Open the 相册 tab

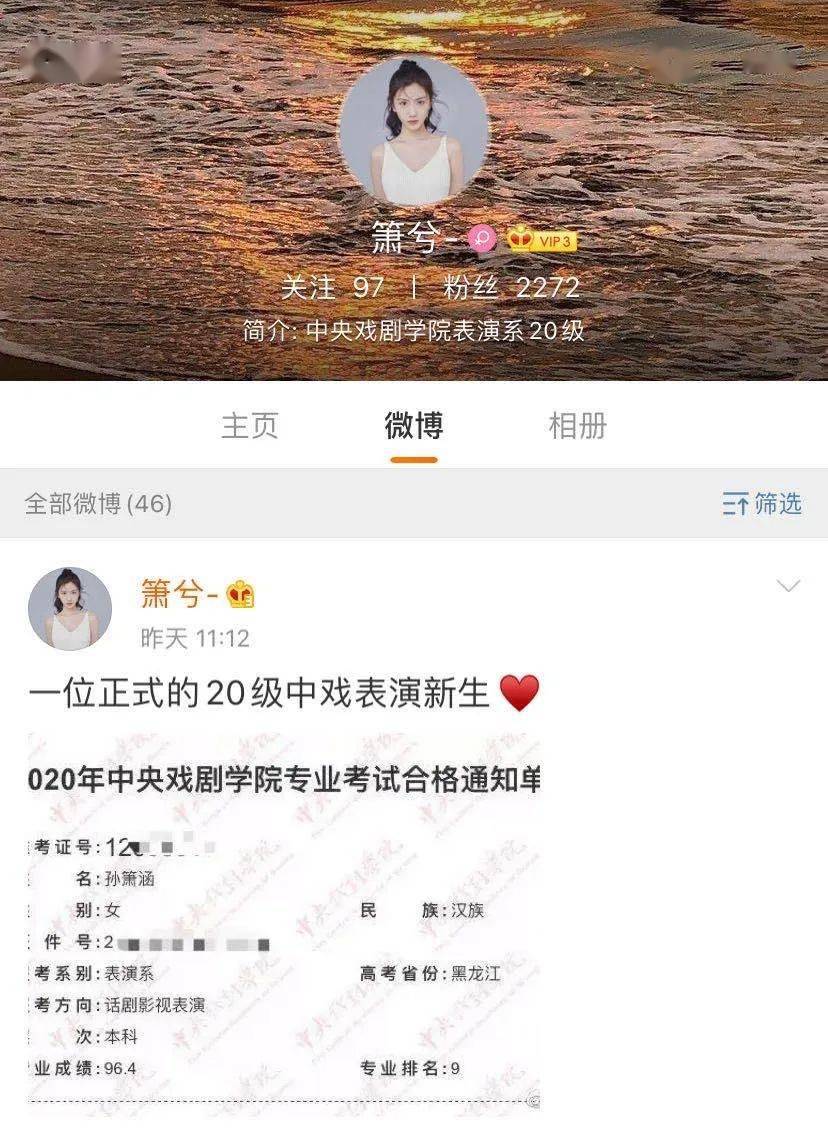pos(577,426)
